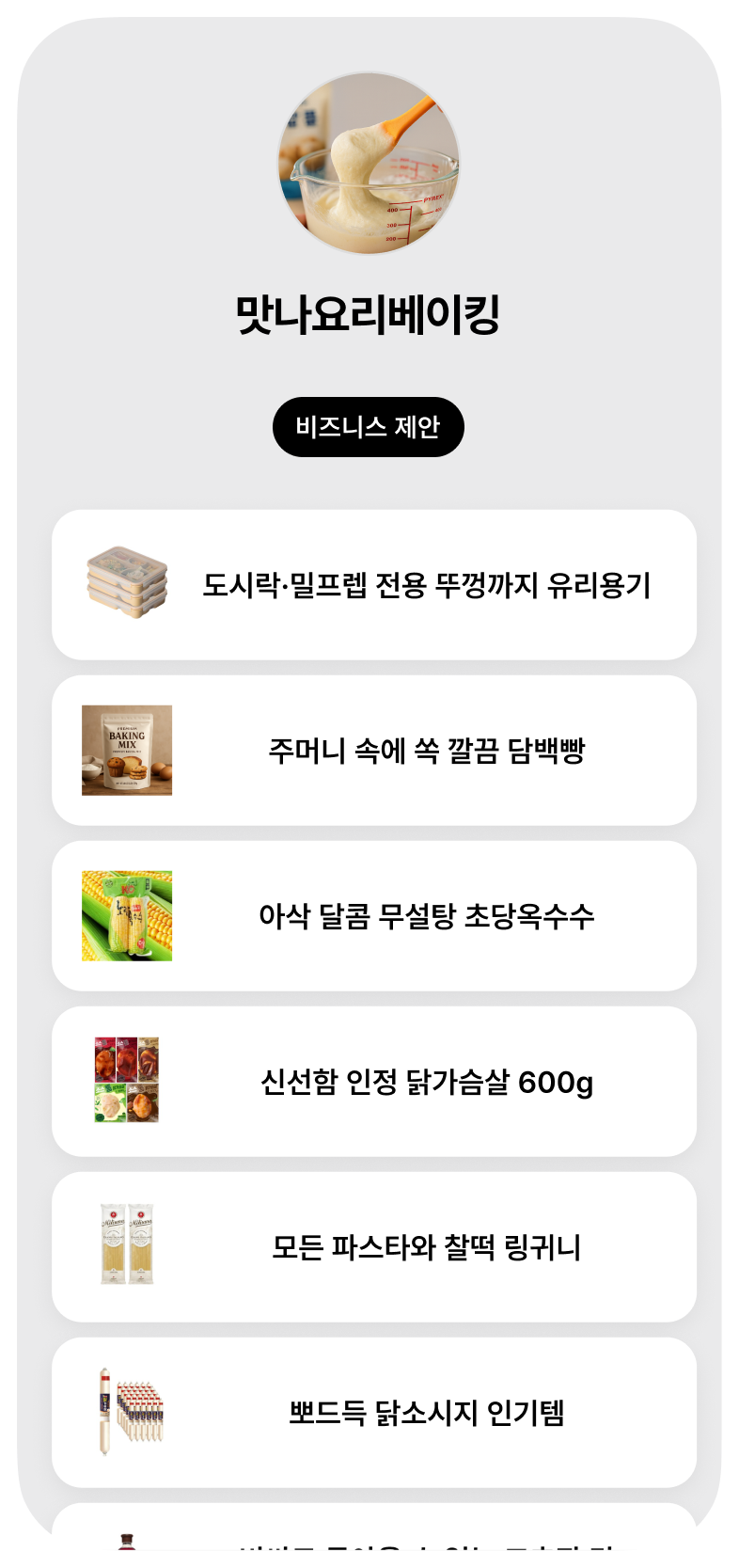Go to the 뽀드득 닭소시지 인기템 card
The image size is (739, 1568).
(x=374, y=1413)
